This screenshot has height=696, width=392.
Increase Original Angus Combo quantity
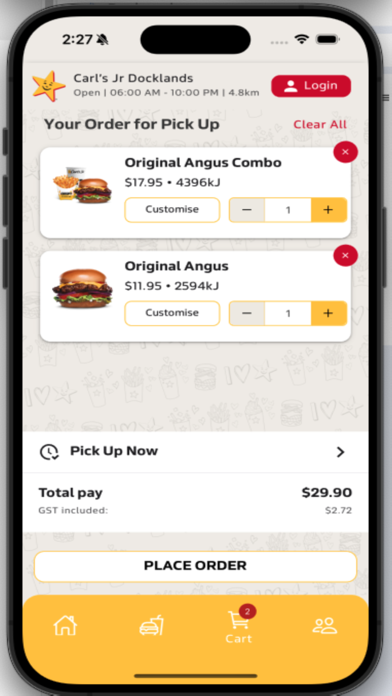[329, 210]
